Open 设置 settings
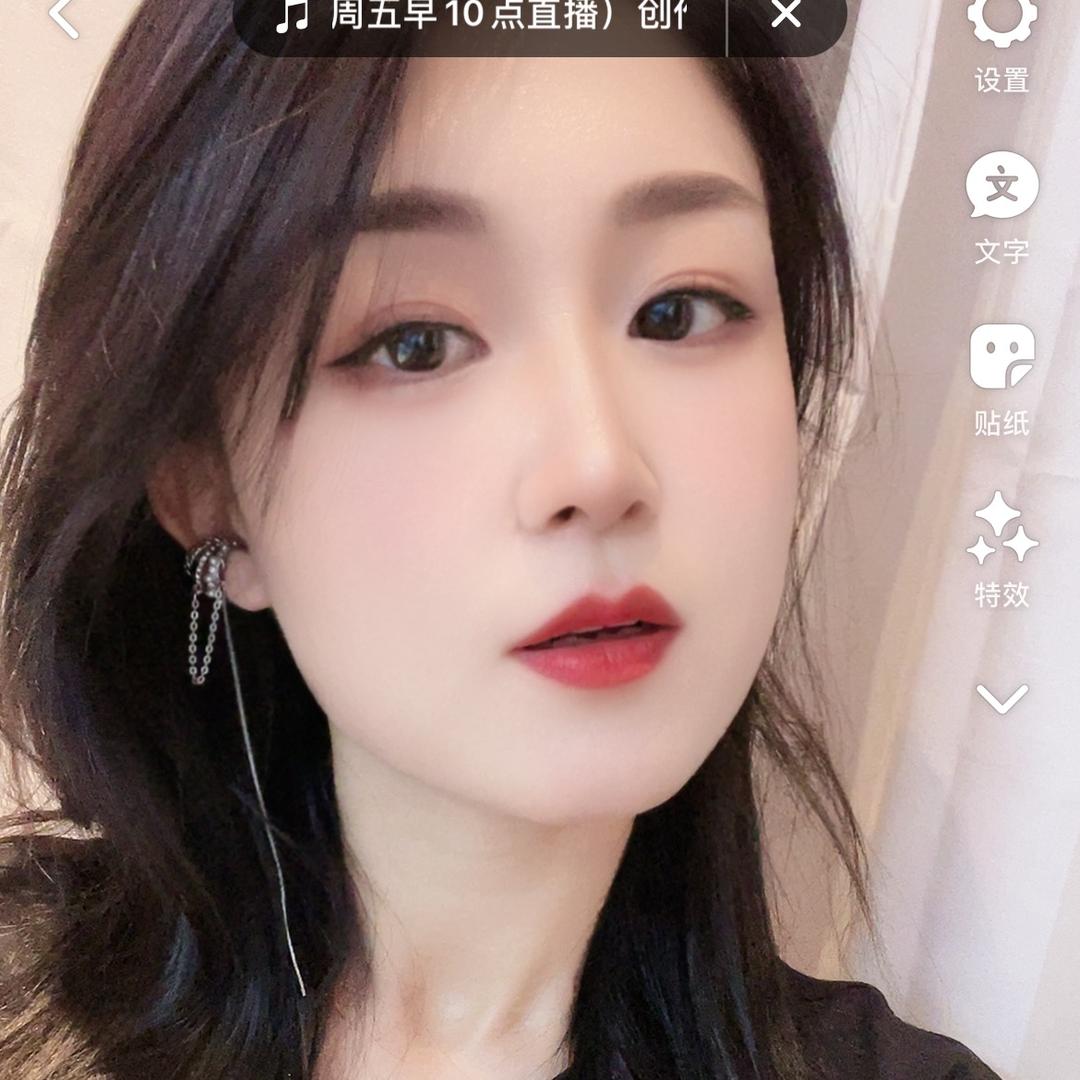The image size is (1080, 1080). click(1002, 40)
